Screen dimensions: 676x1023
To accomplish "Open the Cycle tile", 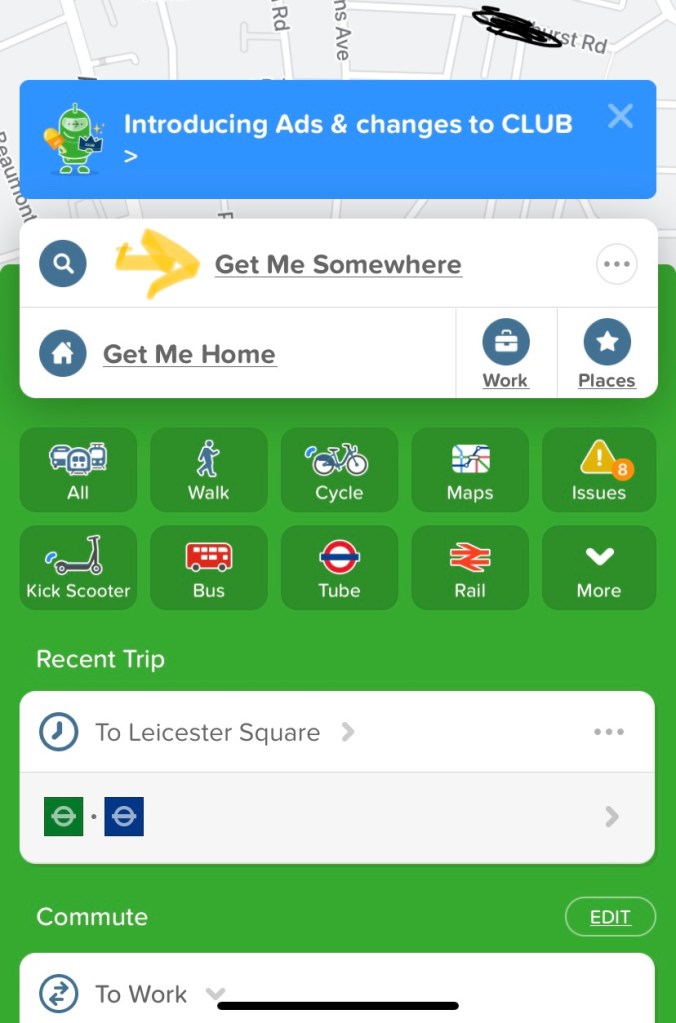I will point(339,470).
